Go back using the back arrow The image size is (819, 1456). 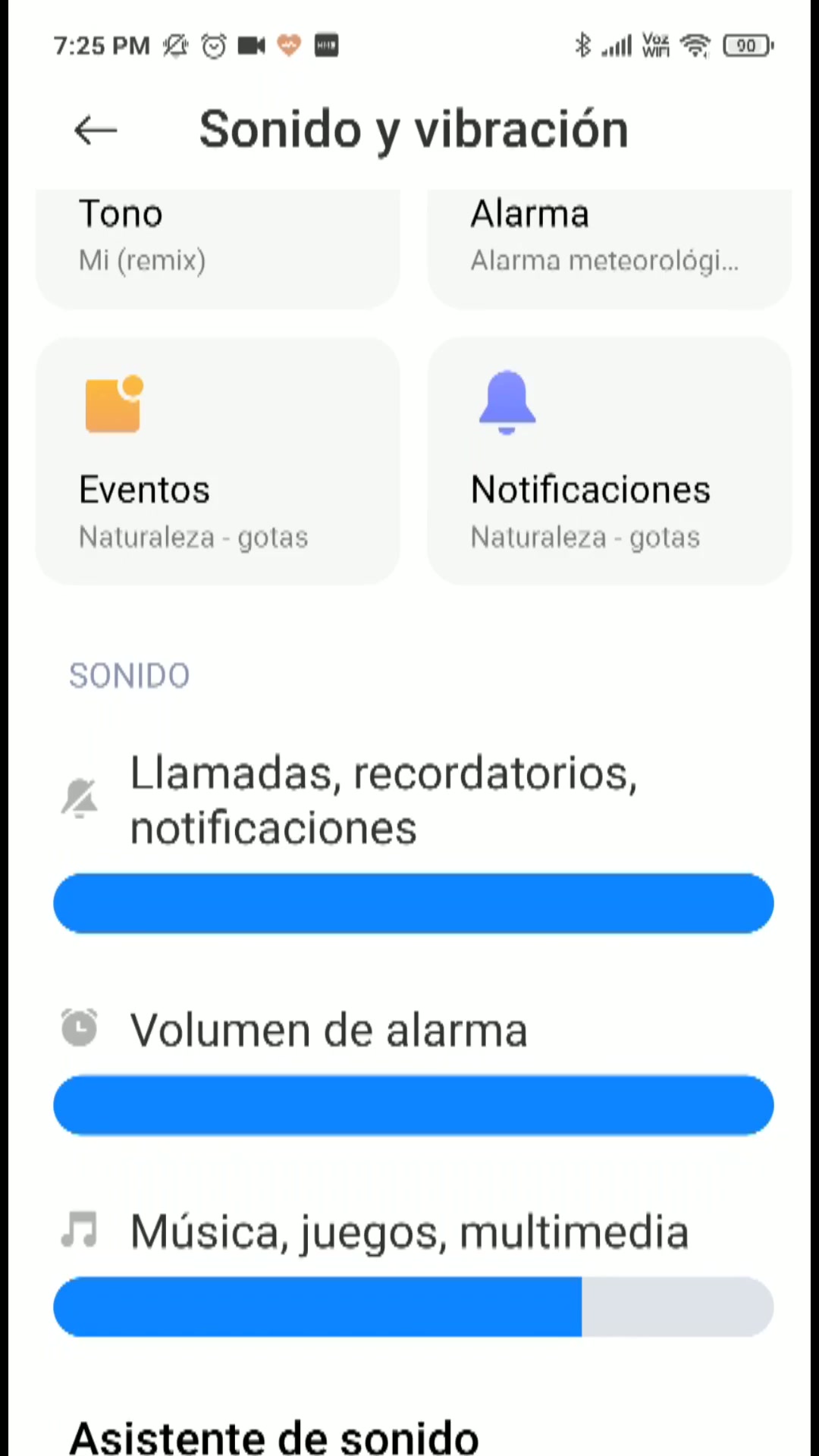point(95,129)
